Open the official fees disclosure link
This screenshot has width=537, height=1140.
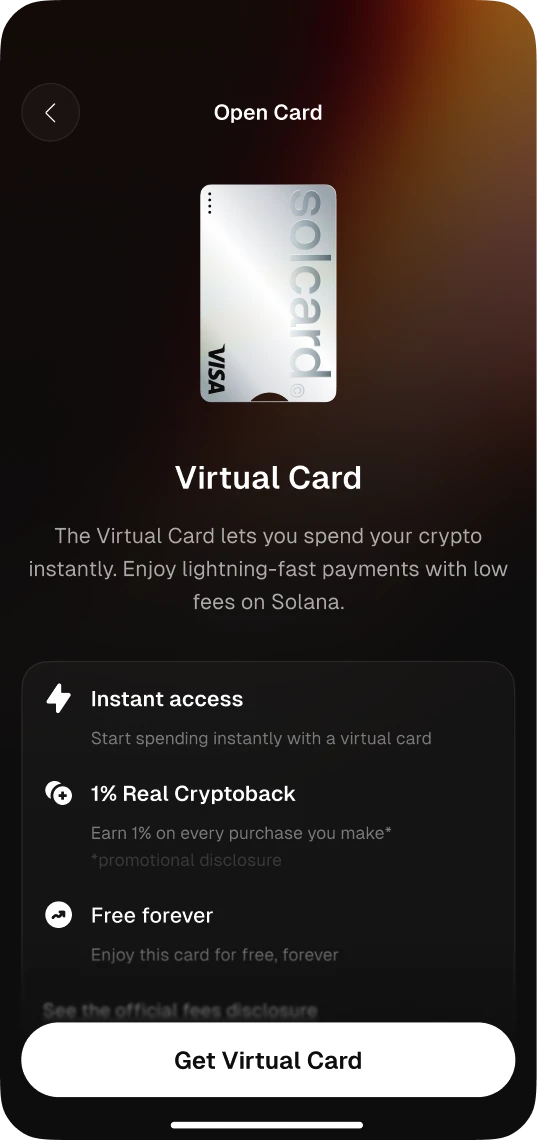[x=180, y=1010]
